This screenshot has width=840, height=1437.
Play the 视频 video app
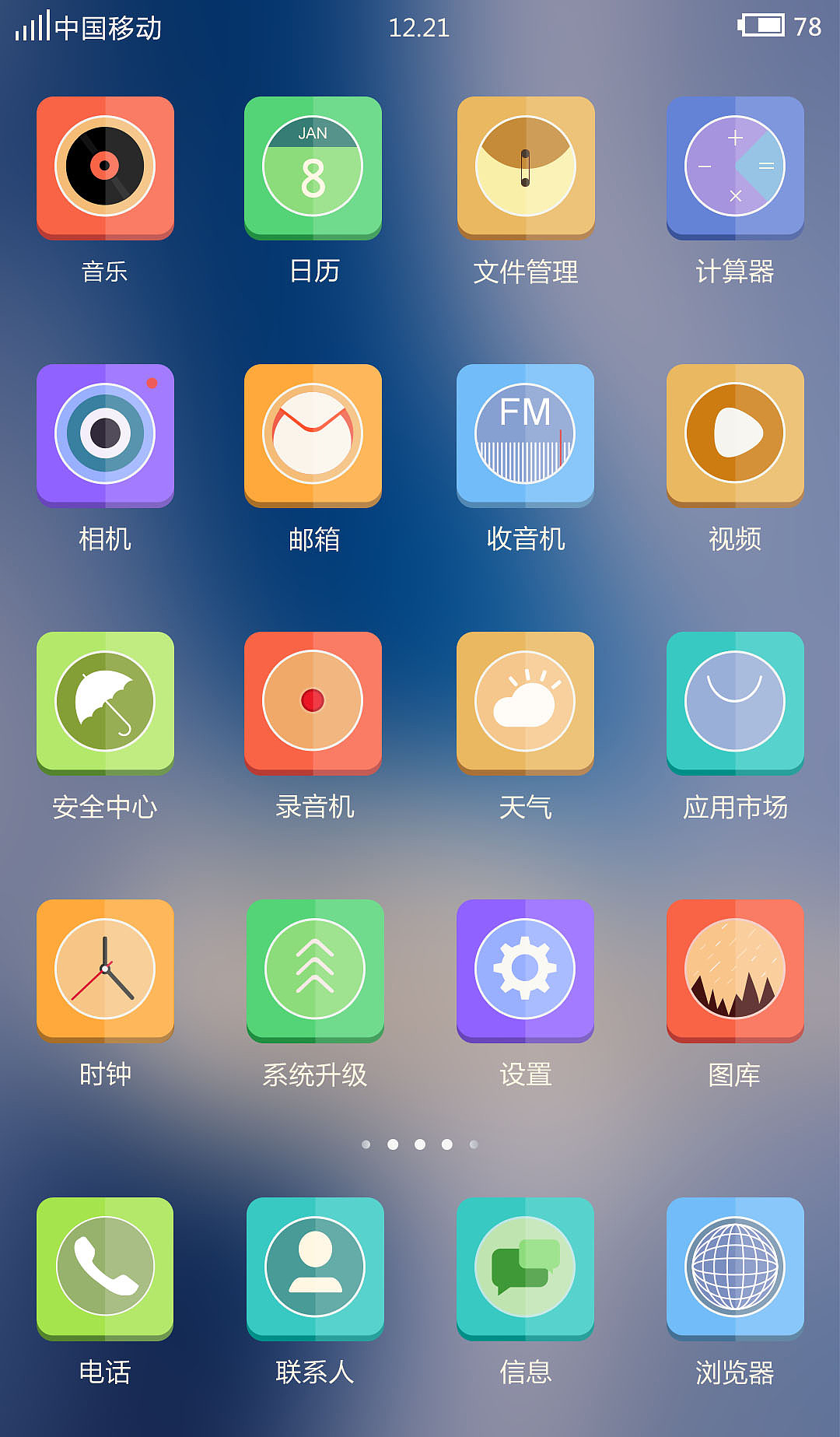tap(735, 434)
